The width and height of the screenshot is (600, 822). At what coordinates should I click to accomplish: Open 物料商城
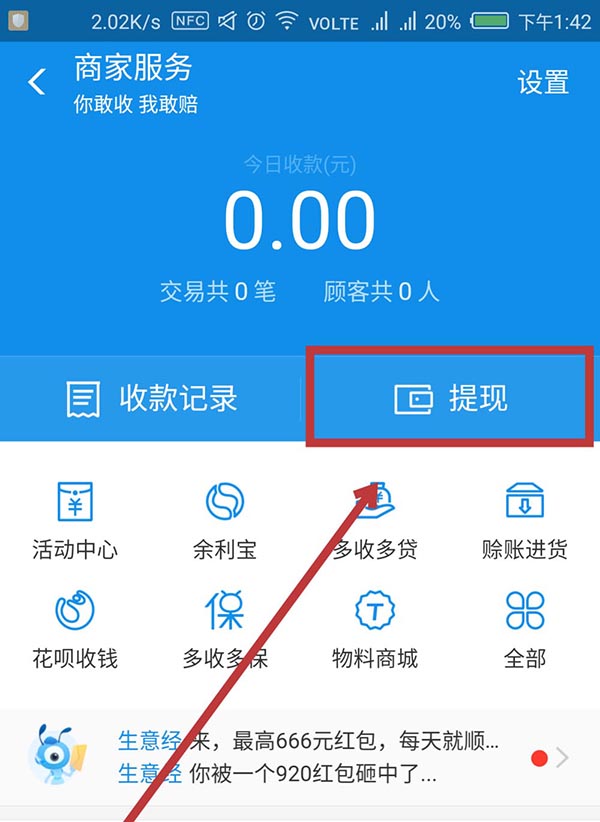(375, 629)
